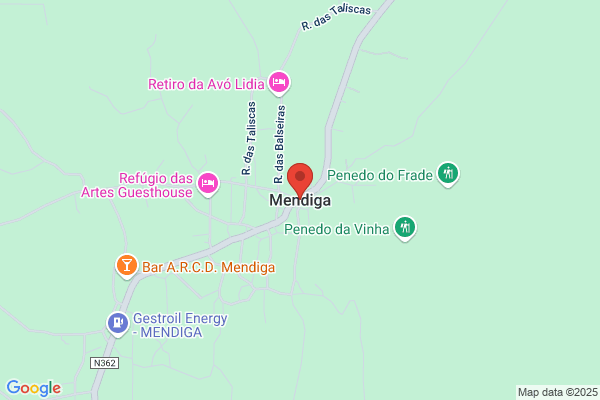Open Penedo do Frade hiking marker

pyautogui.click(x=448, y=175)
